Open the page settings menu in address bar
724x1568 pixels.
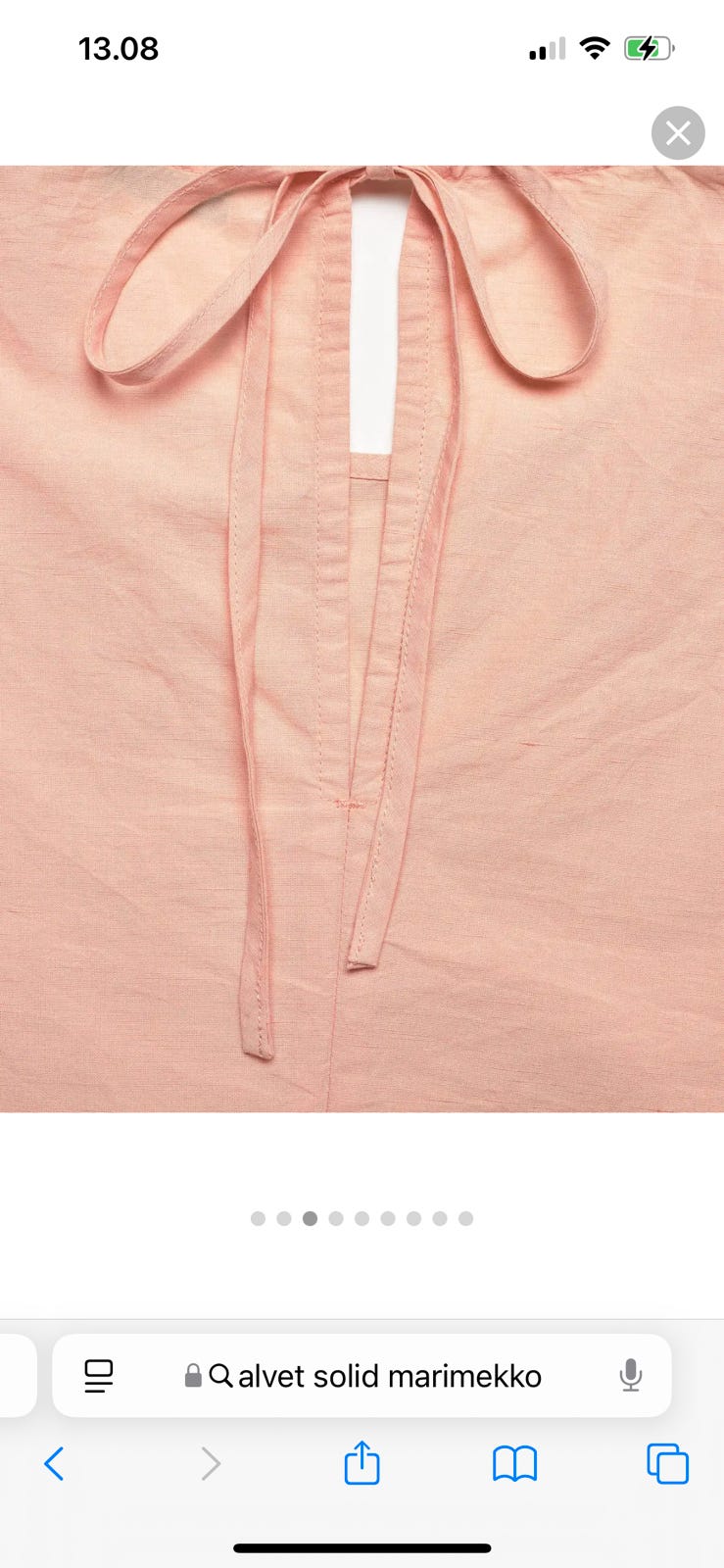click(x=99, y=1376)
